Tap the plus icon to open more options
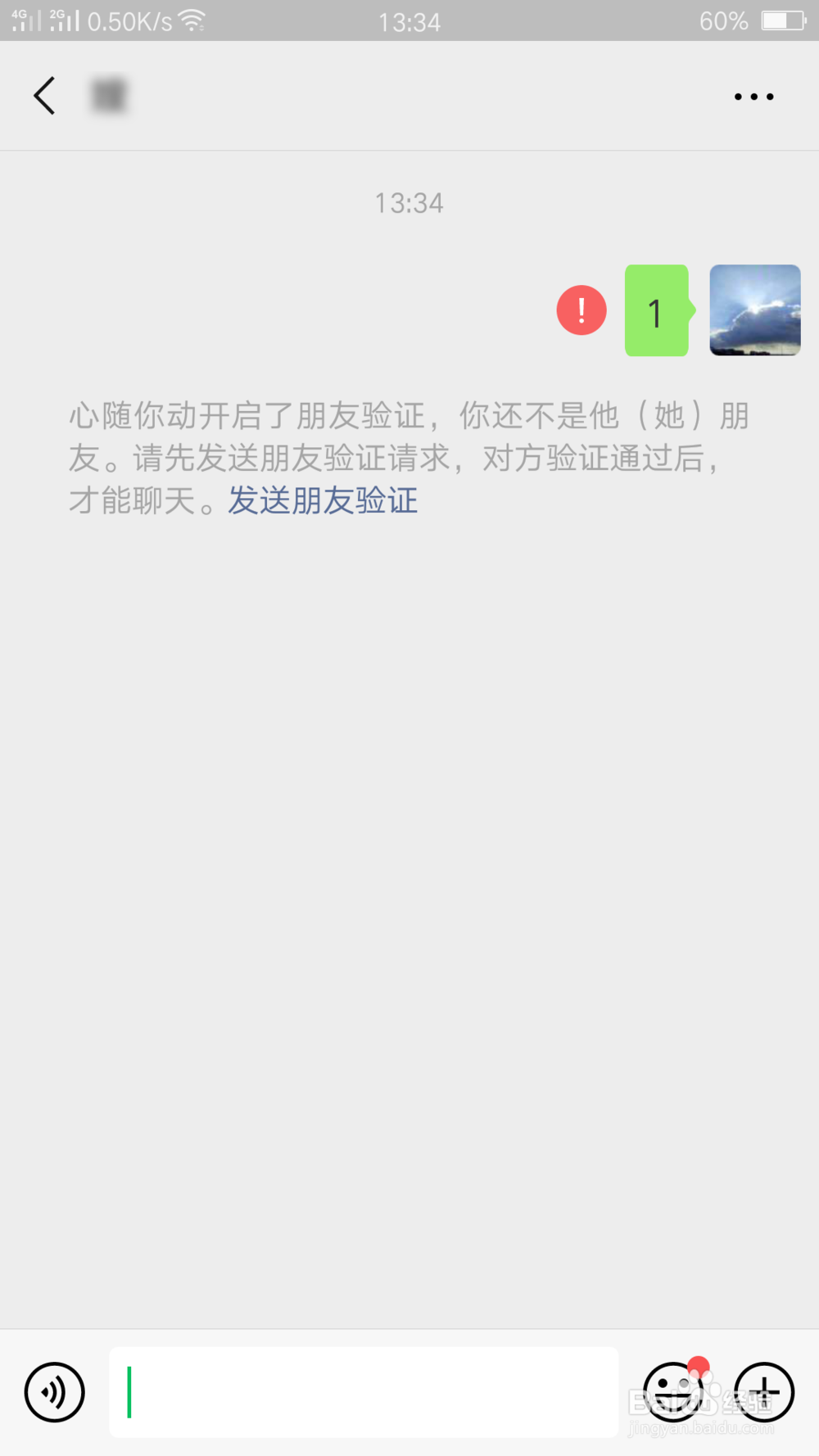Image resolution: width=819 pixels, height=1456 pixels. point(765,1392)
